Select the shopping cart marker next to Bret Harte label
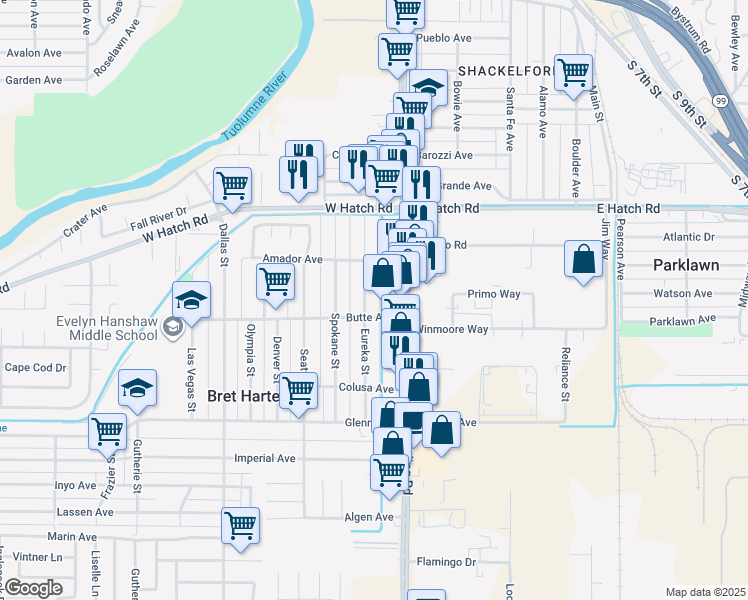The image size is (748, 600). click(x=298, y=394)
